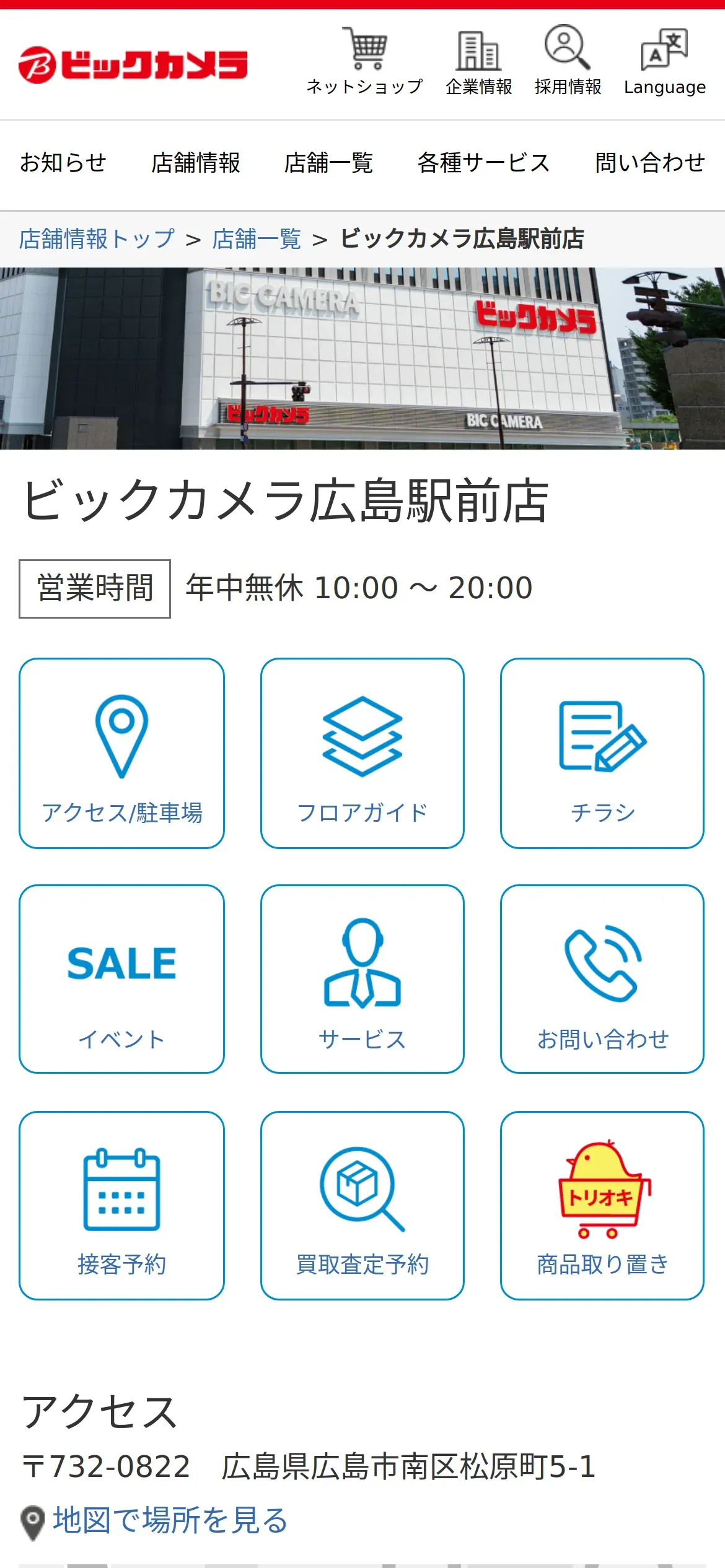This screenshot has height=1568, width=725.
Task: View 地図で場所を見る map link
Action: [x=170, y=1520]
